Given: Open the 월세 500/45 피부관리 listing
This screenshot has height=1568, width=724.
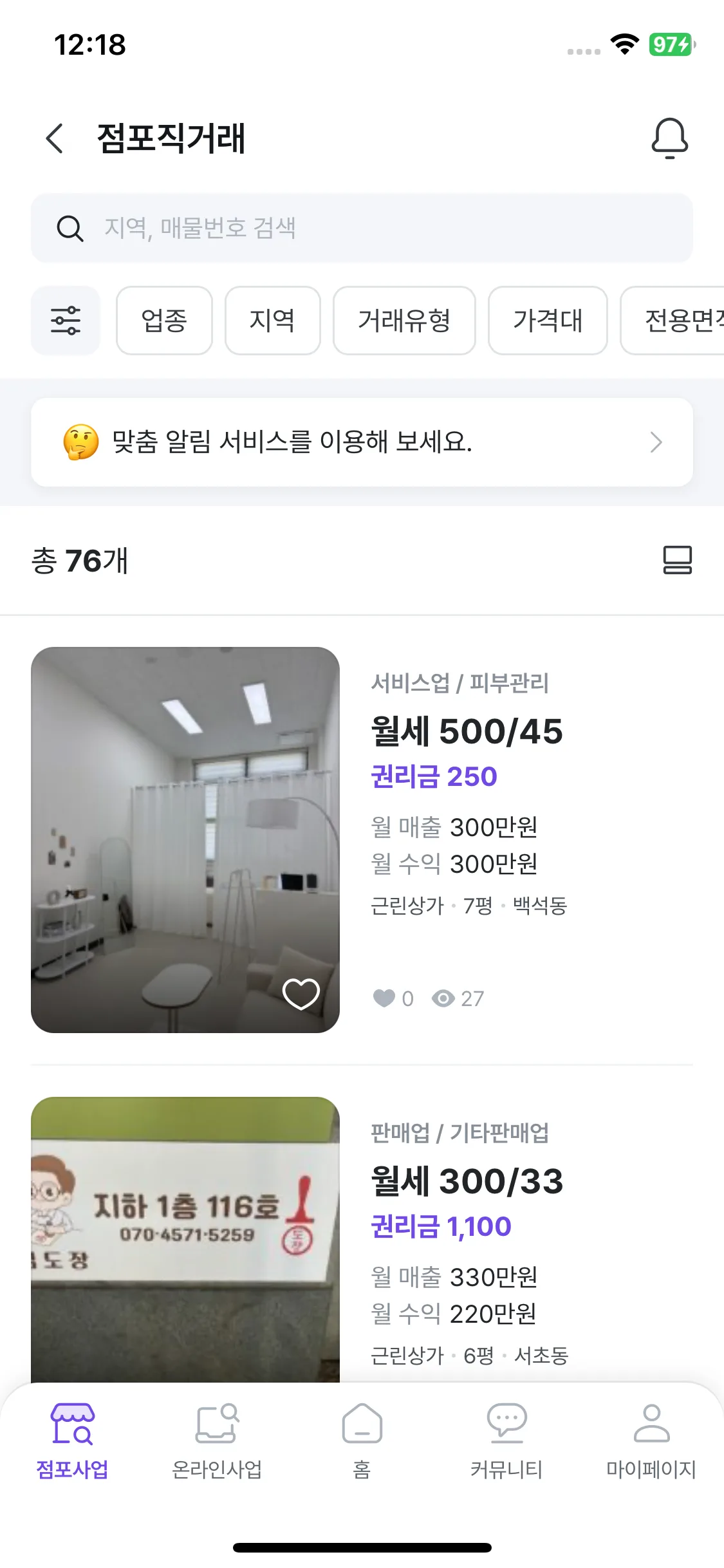Looking at the screenshot, I should tap(467, 732).
